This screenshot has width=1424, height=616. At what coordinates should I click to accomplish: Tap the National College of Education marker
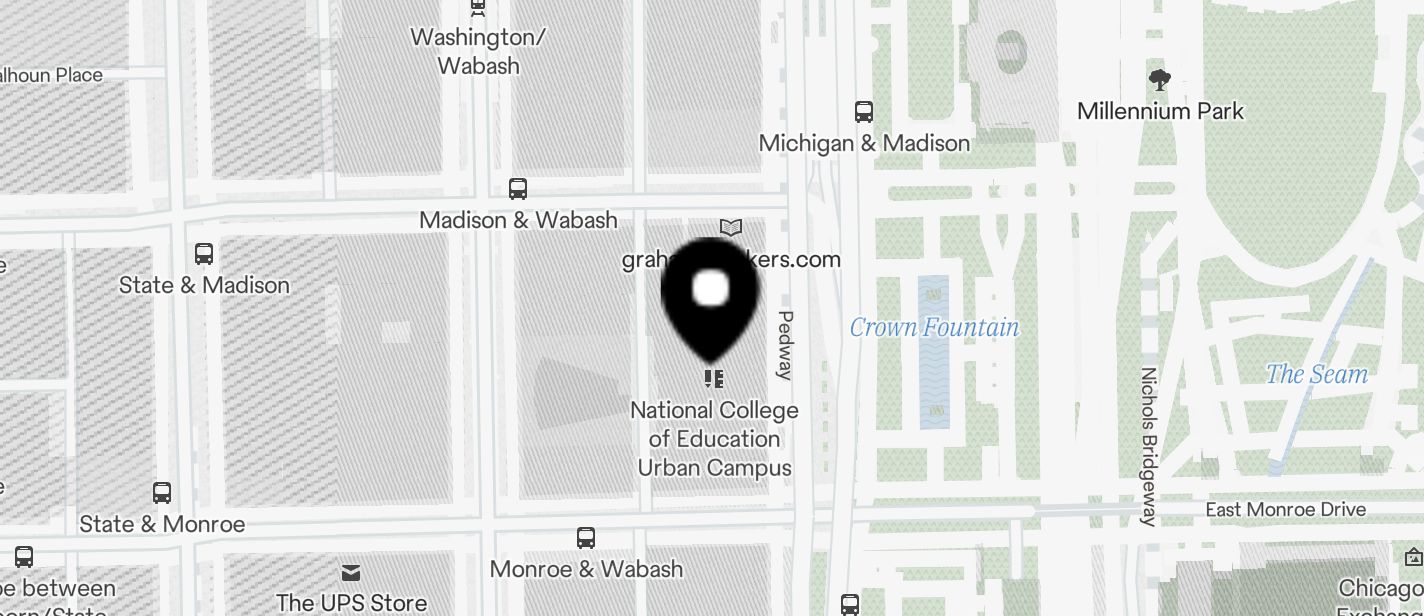(714, 379)
